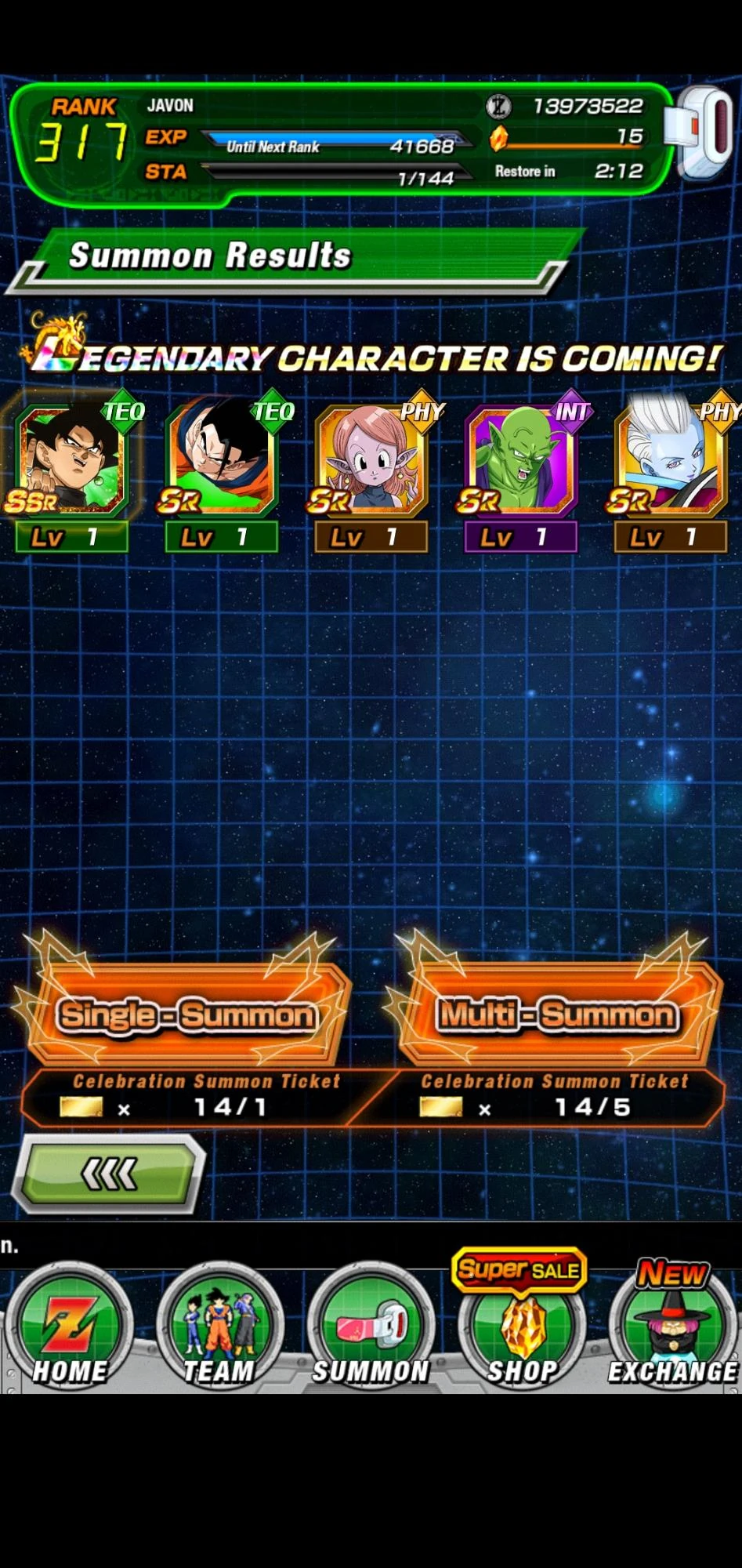This screenshot has width=742, height=1568.
Task: View the SSR TEQ Goku Black card
Action: 72,463
